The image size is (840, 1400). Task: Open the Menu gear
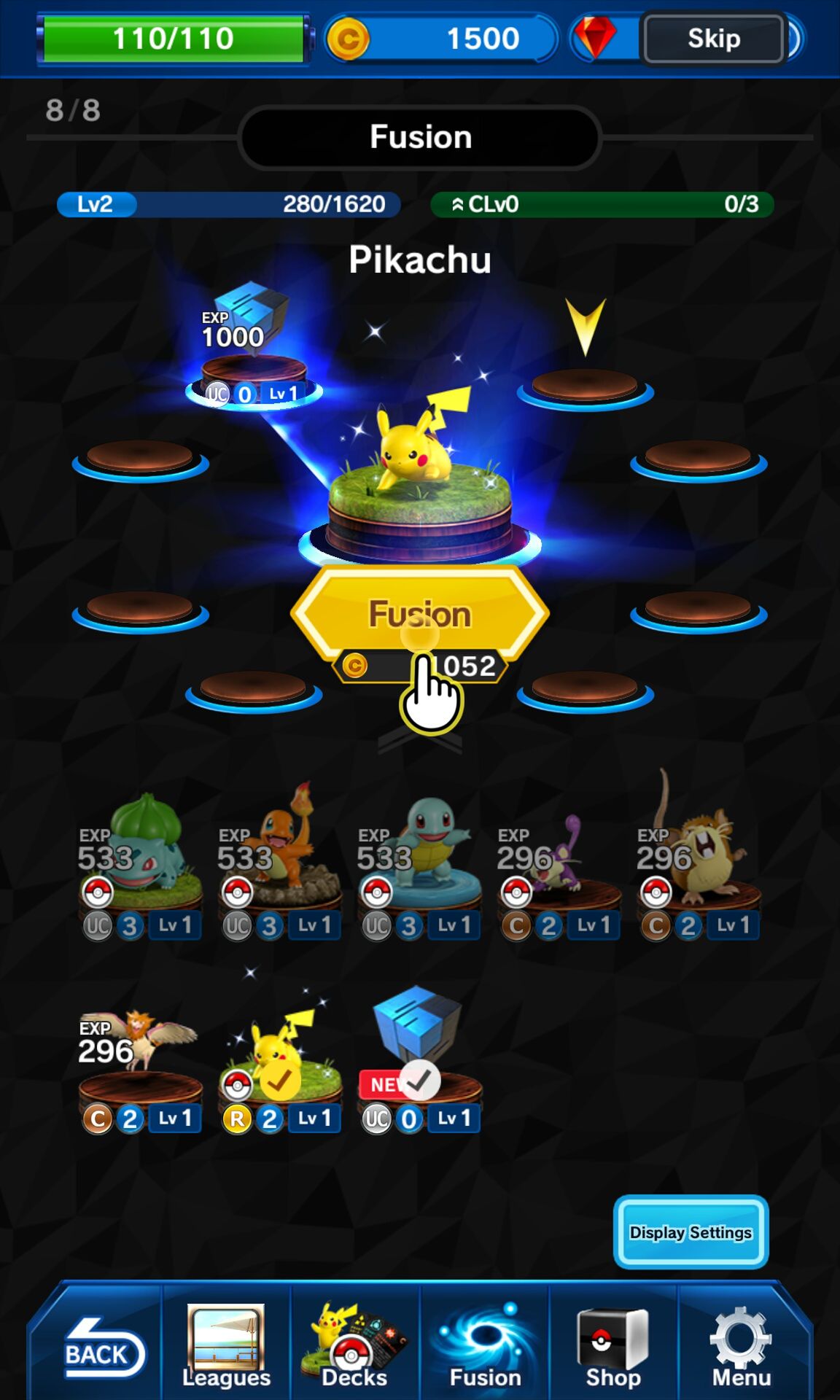click(x=741, y=1346)
